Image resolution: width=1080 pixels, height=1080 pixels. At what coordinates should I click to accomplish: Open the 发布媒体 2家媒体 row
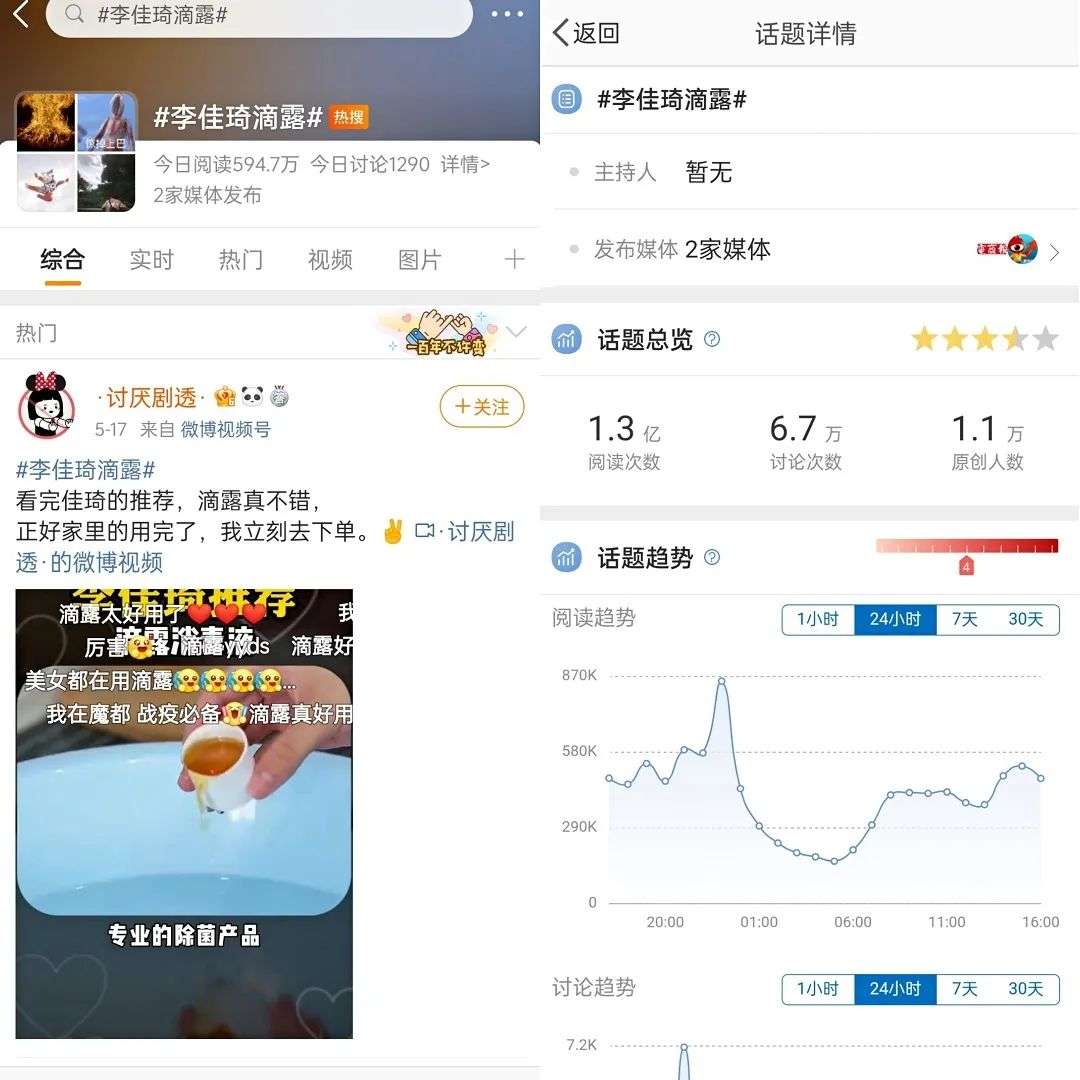pos(810,249)
